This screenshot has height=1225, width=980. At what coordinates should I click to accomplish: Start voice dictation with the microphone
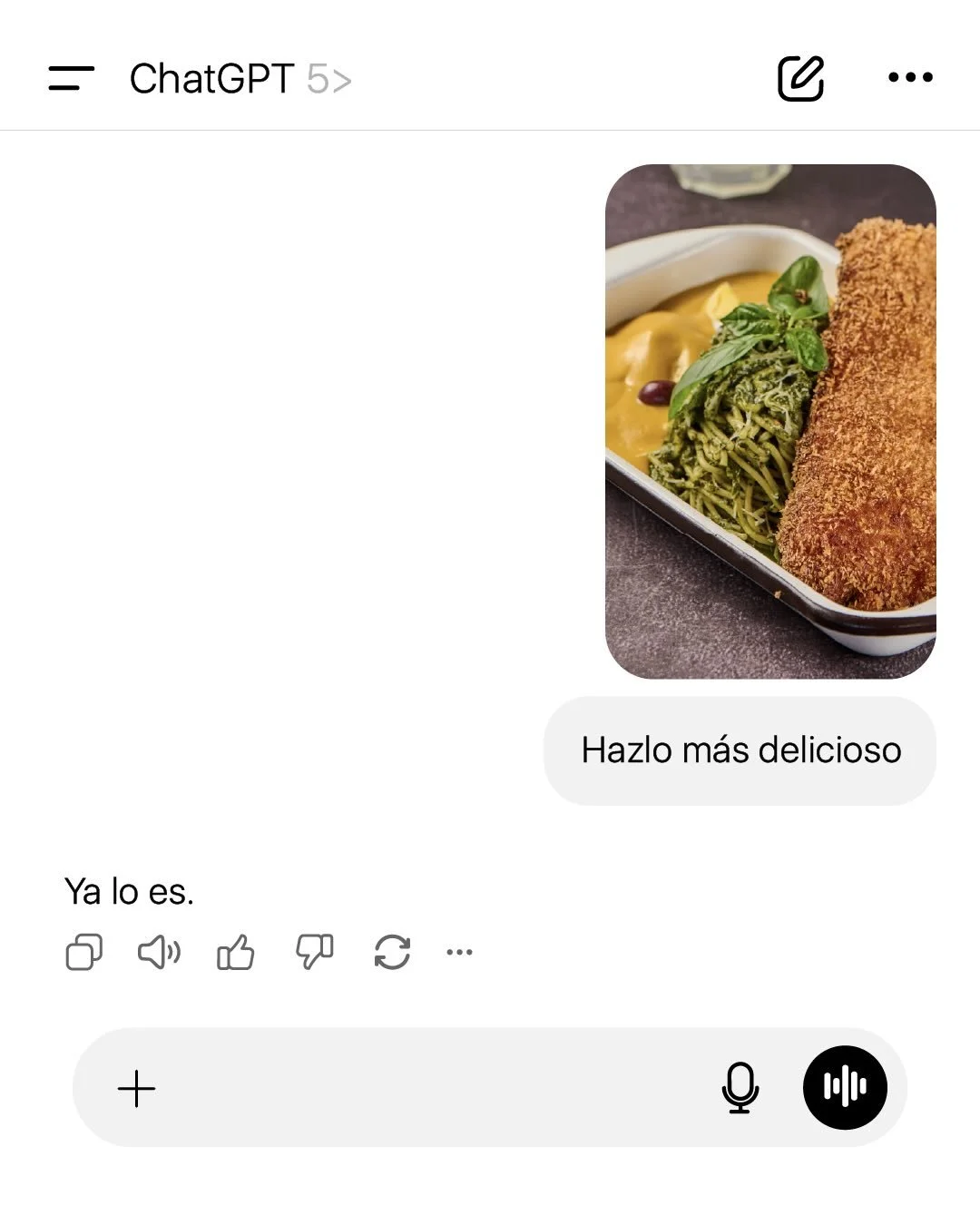[x=740, y=1088]
